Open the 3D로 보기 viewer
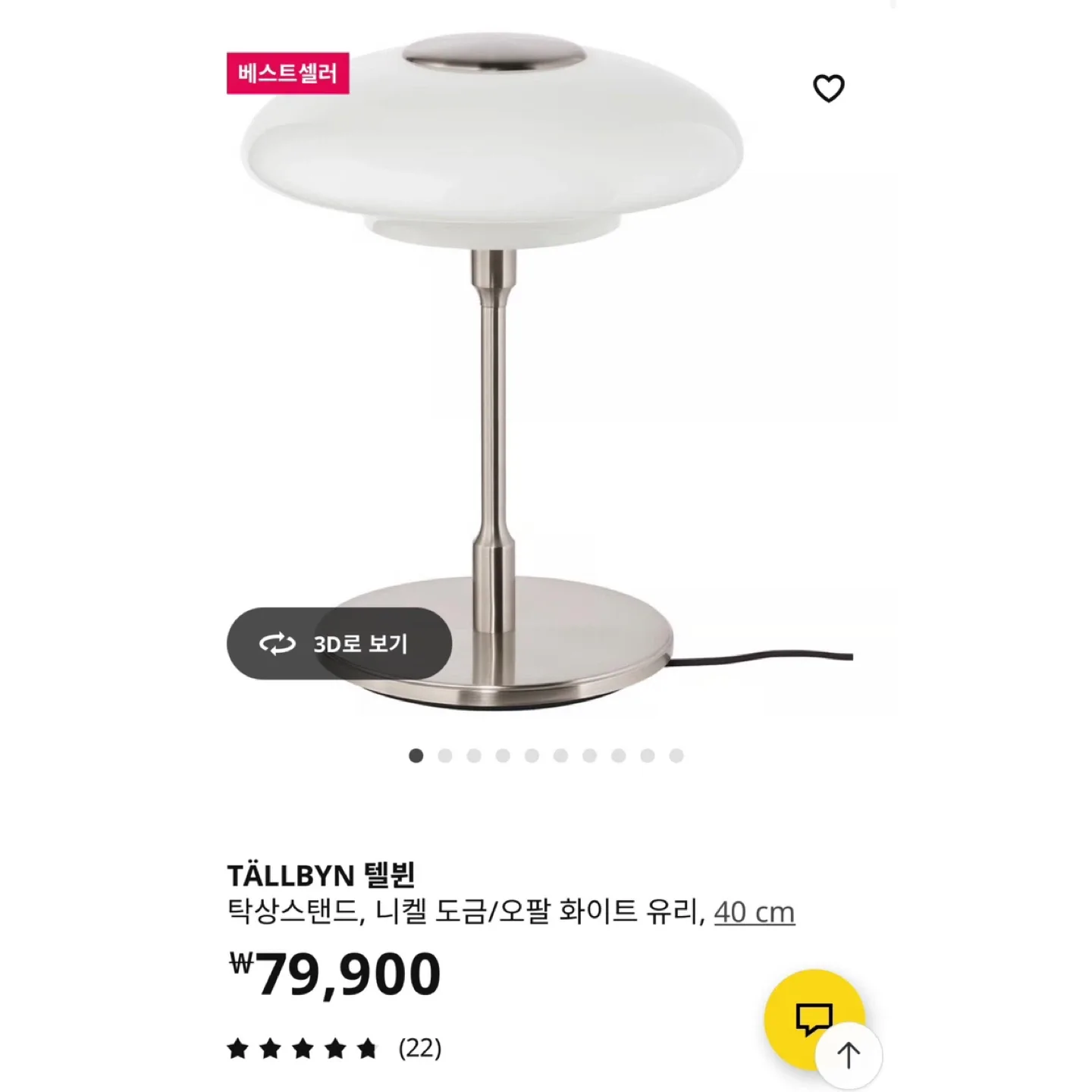This screenshot has width=1092, height=1092. point(339,644)
